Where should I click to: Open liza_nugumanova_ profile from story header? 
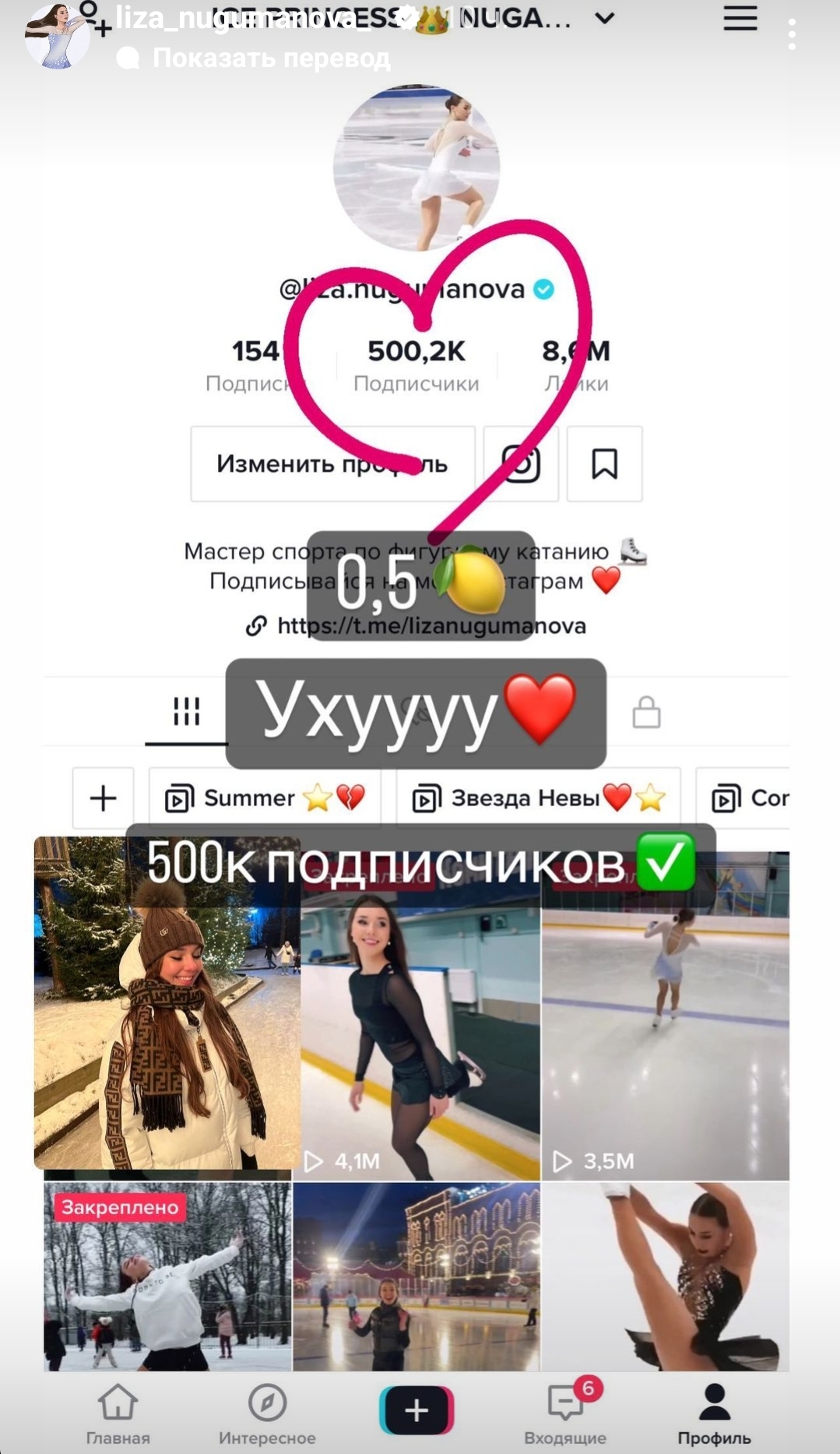pyautogui.click(x=234, y=17)
